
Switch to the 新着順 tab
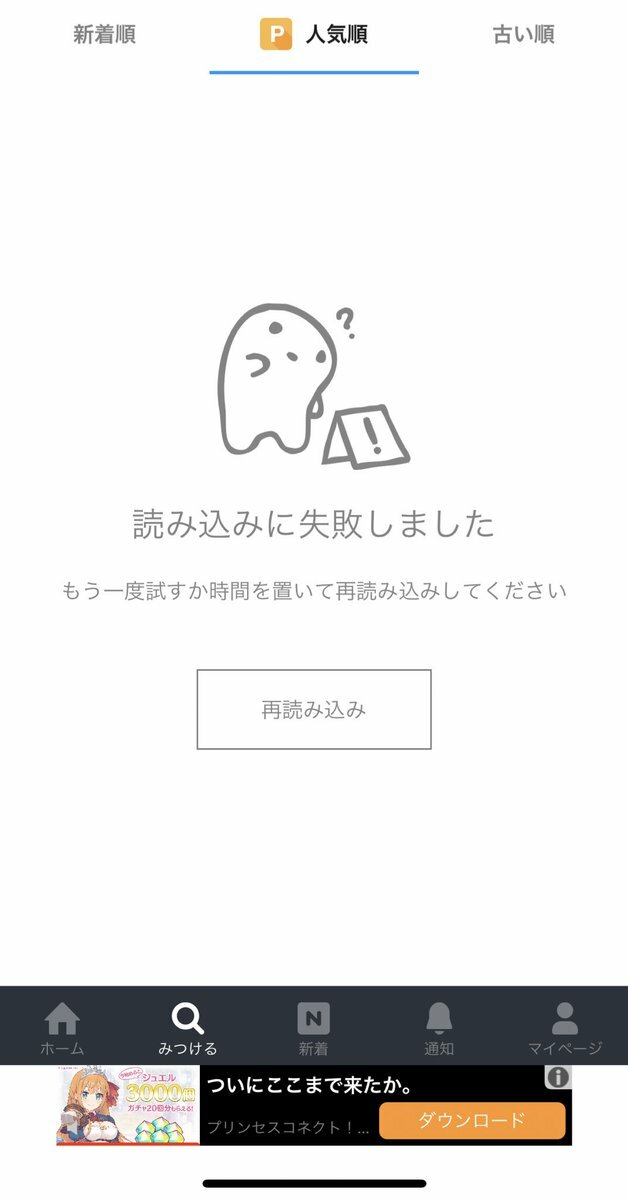pyautogui.click(x=104, y=35)
